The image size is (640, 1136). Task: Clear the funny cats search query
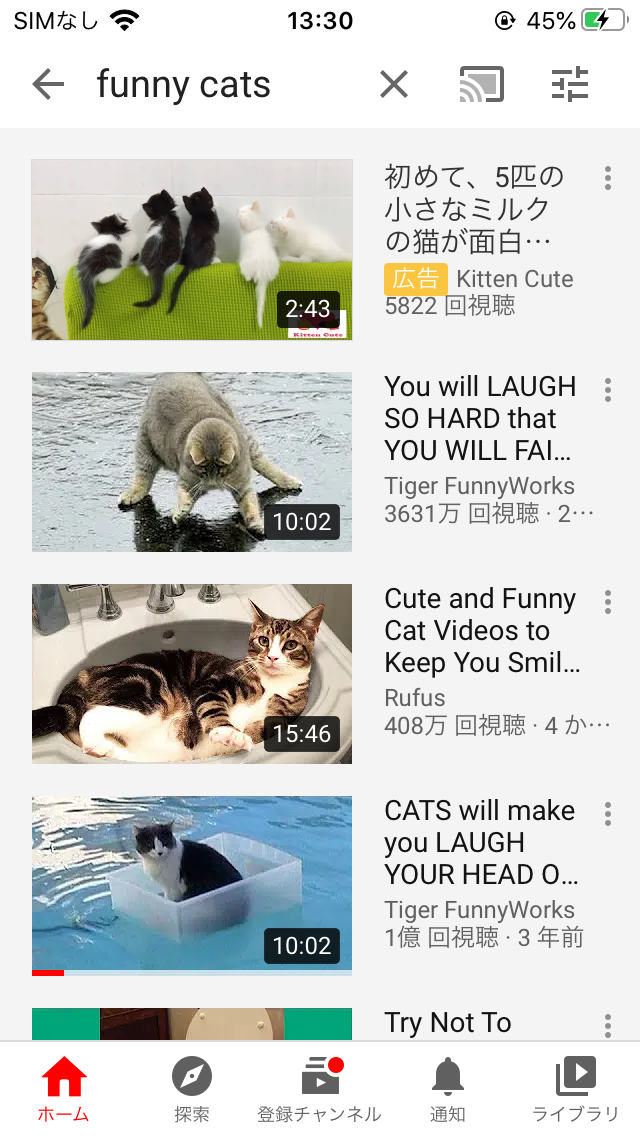tap(394, 85)
